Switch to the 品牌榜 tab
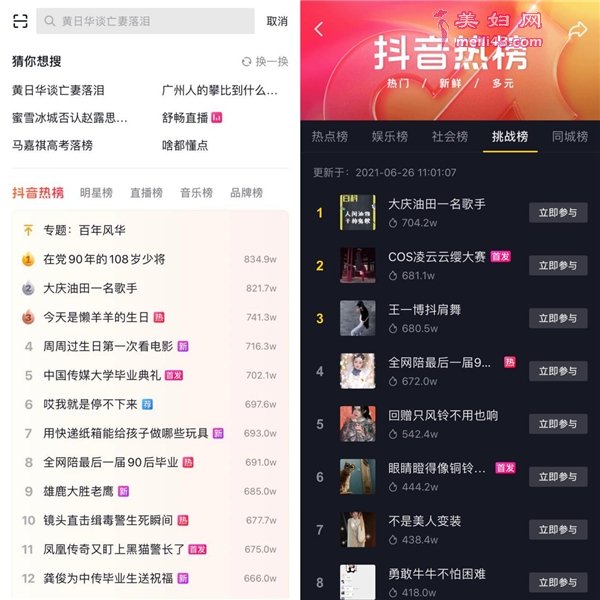 click(246, 193)
